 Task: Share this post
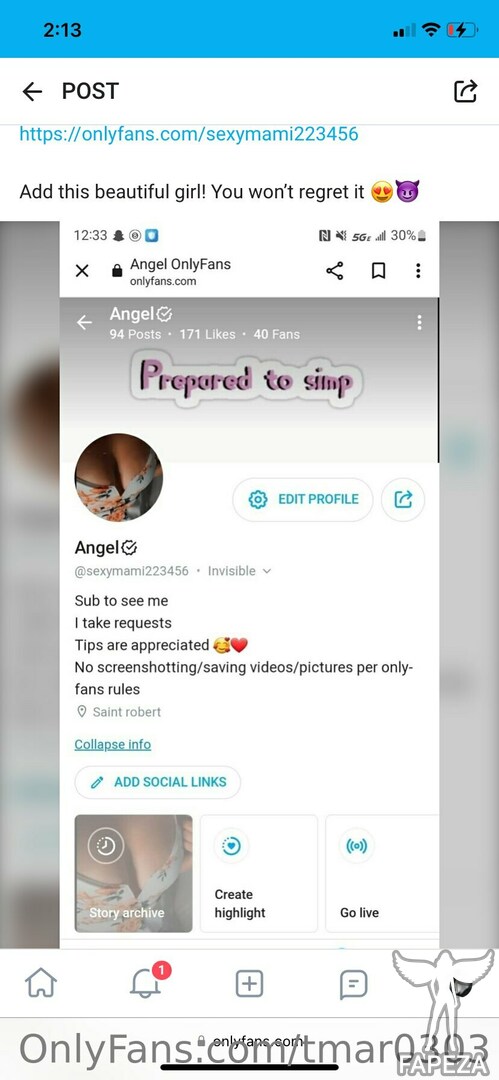point(465,91)
